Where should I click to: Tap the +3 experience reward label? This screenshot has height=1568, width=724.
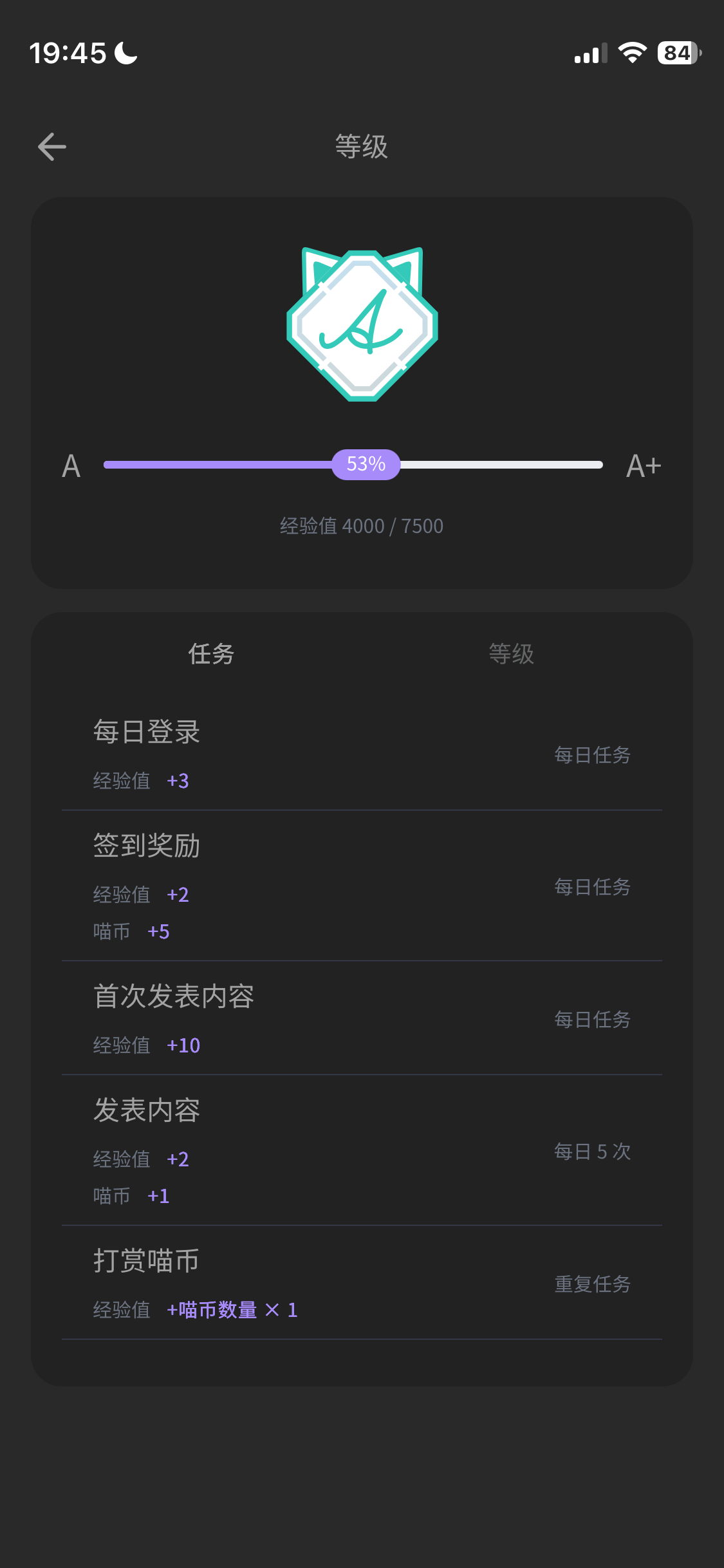point(178,780)
